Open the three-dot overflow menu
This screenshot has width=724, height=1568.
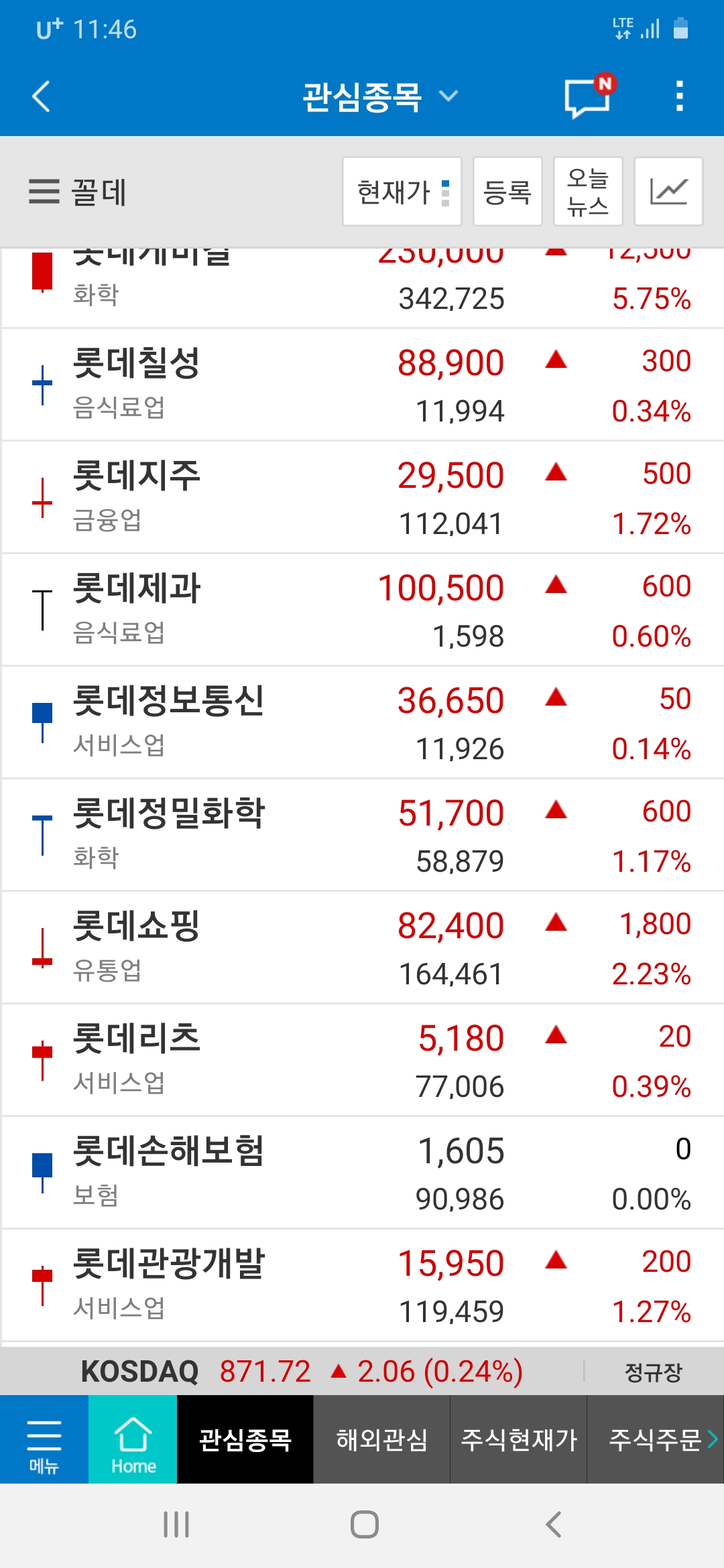[x=679, y=96]
